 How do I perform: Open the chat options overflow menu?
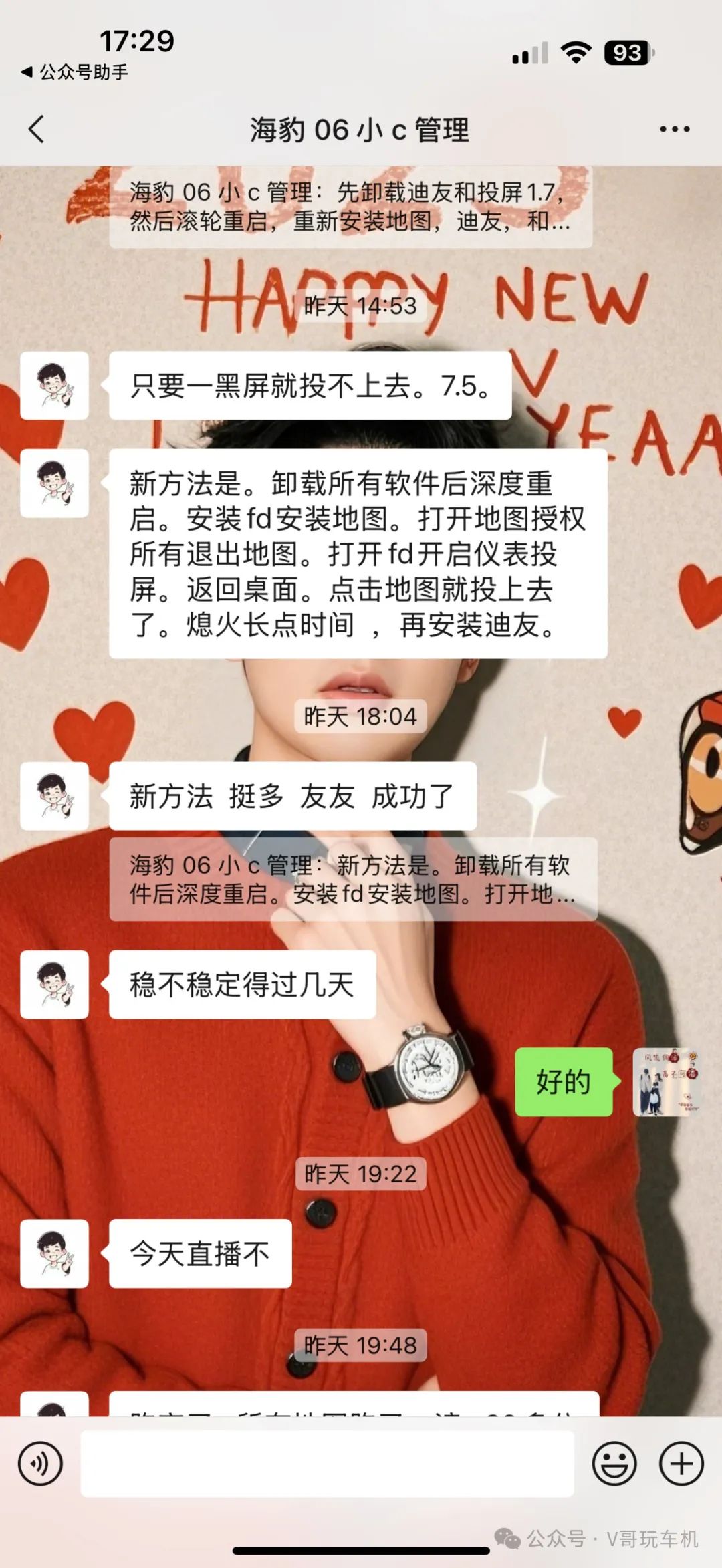[674, 129]
